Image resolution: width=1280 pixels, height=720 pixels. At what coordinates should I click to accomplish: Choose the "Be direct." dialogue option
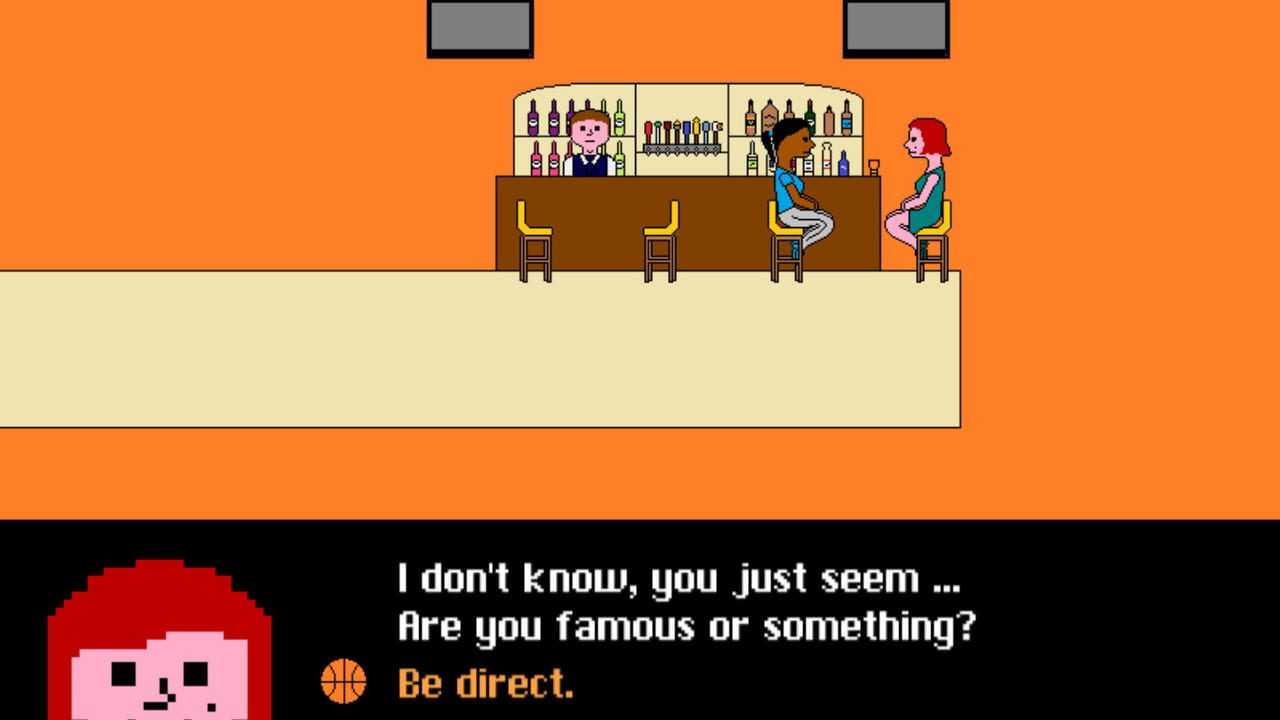click(x=486, y=684)
